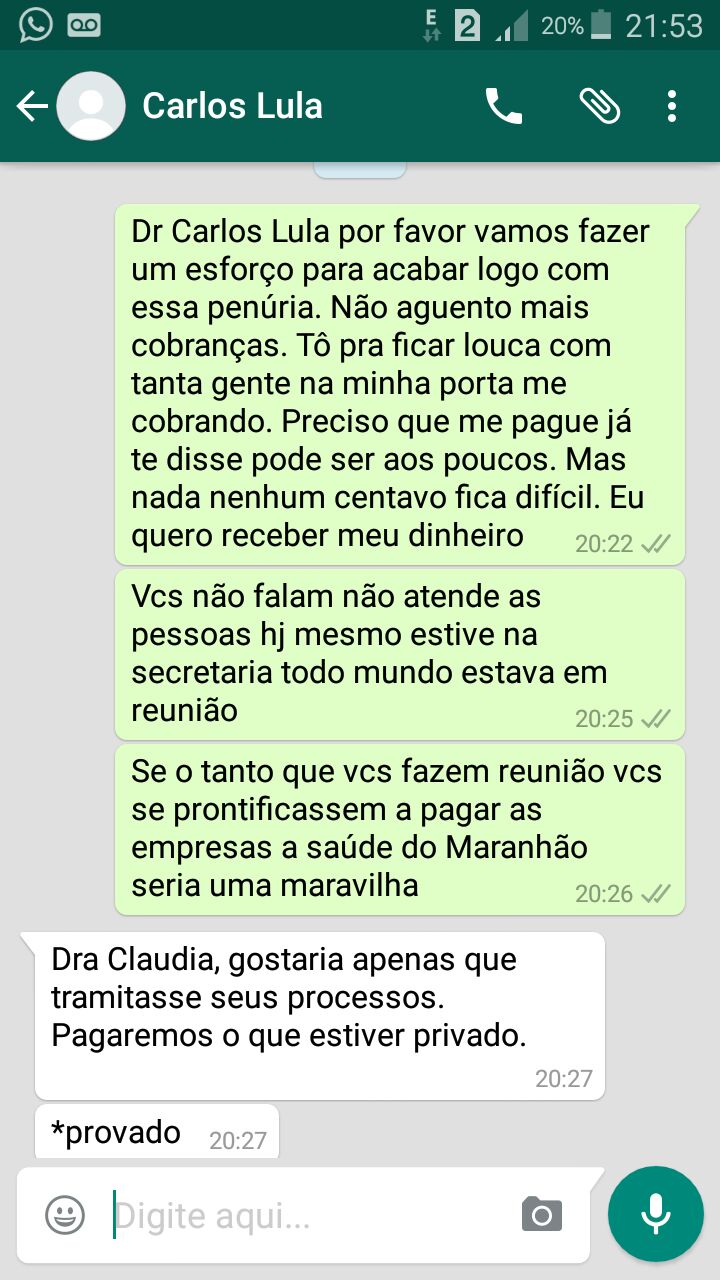Image resolution: width=720 pixels, height=1280 pixels.
Task: Open the attachment paperclip menu
Action: click(x=599, y=106)
